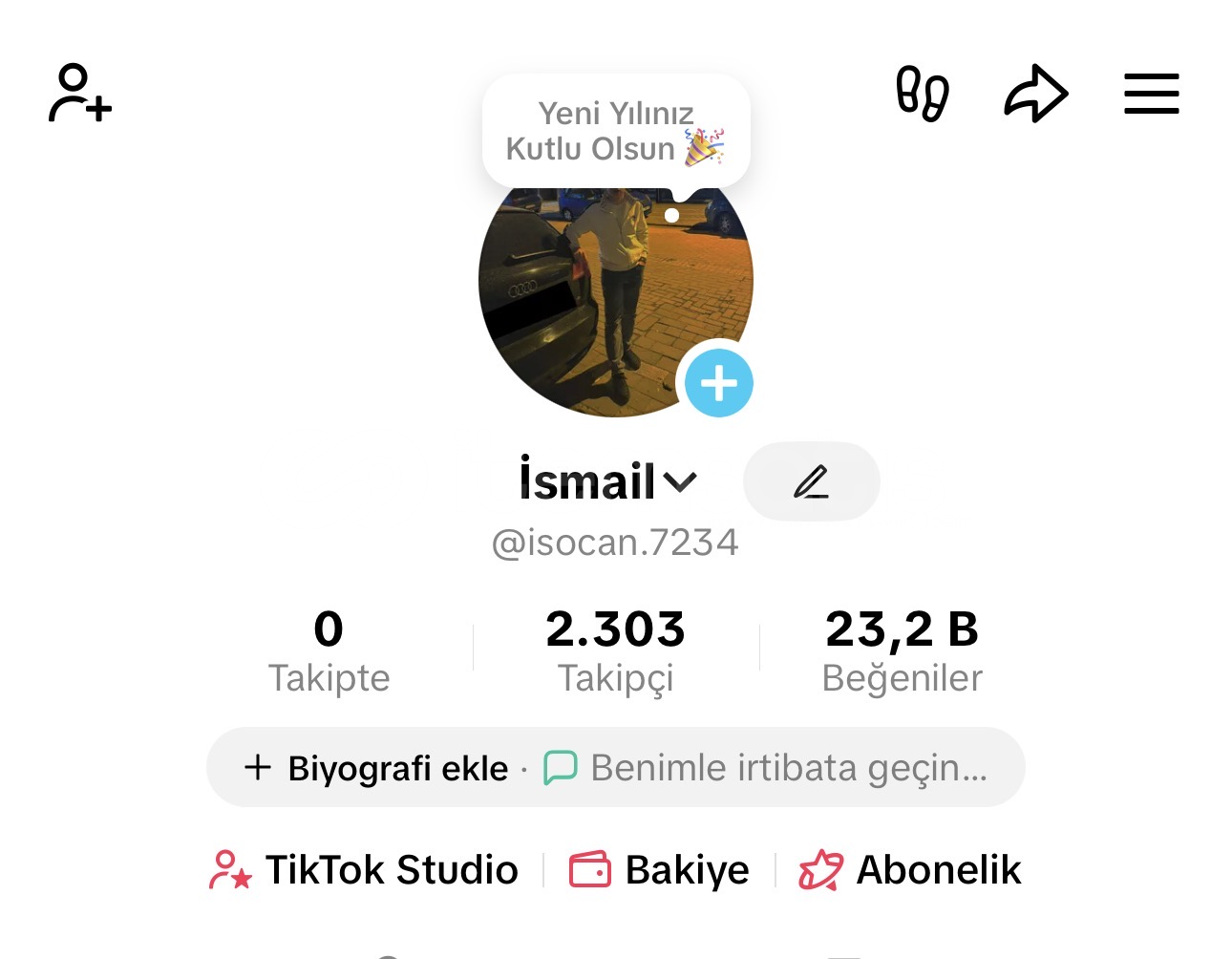Image resolution: width=1232 pixels, height=959 pixels.
Task: Add a bio via Biyografi ekle
Action: 378,768
